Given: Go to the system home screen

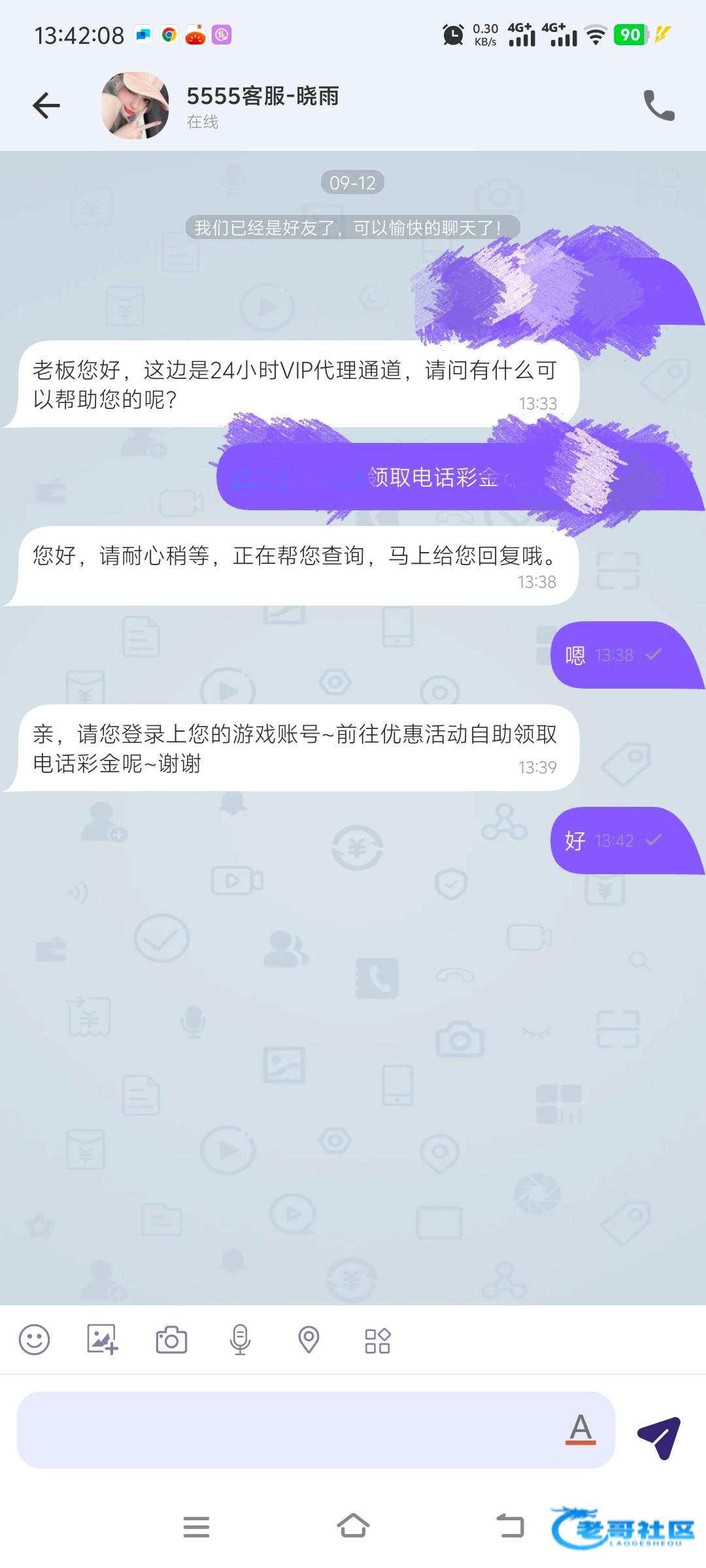Looking at the screenshot, I should click(353, 1526).
